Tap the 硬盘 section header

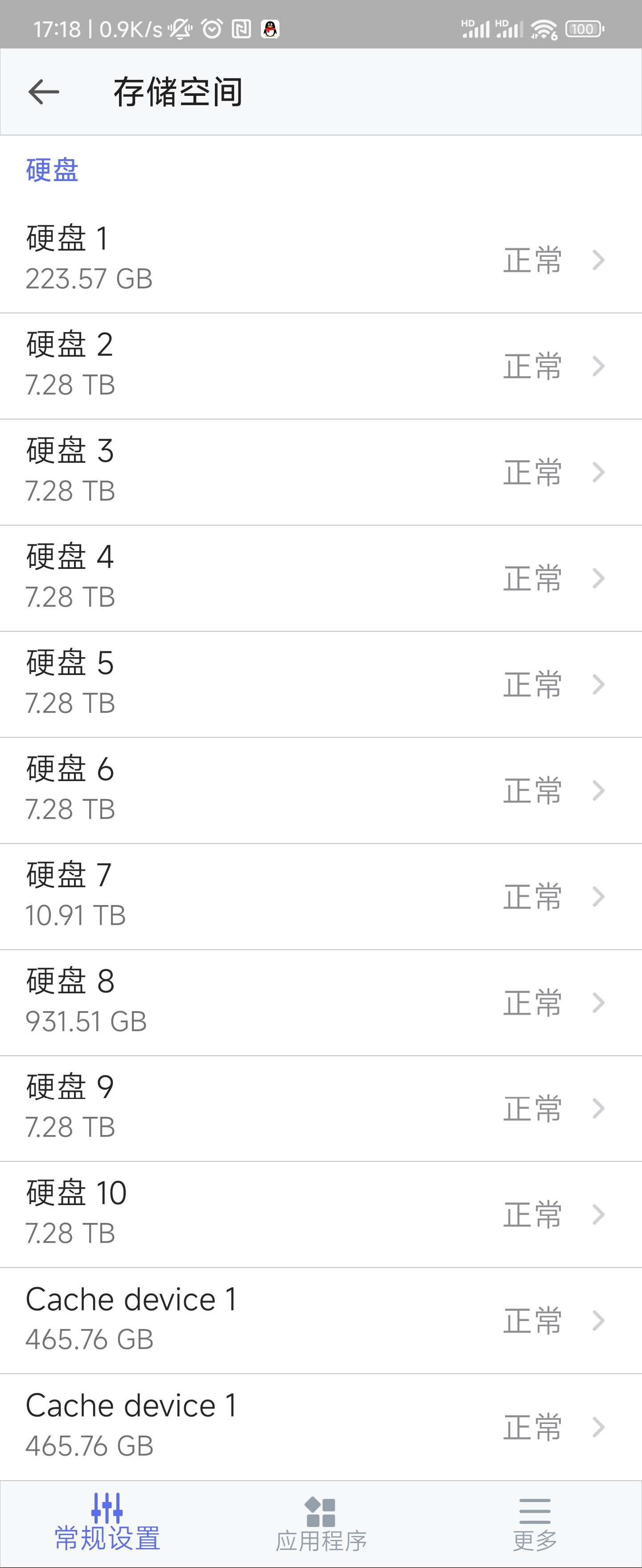(51, 171)
